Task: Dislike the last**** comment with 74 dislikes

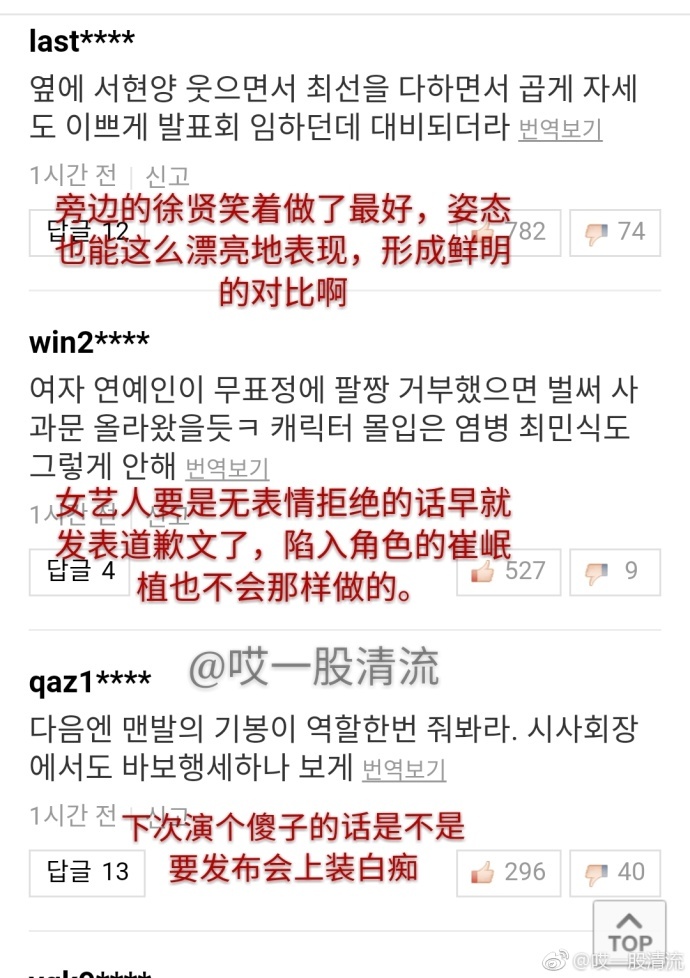Action: [615, 232]
